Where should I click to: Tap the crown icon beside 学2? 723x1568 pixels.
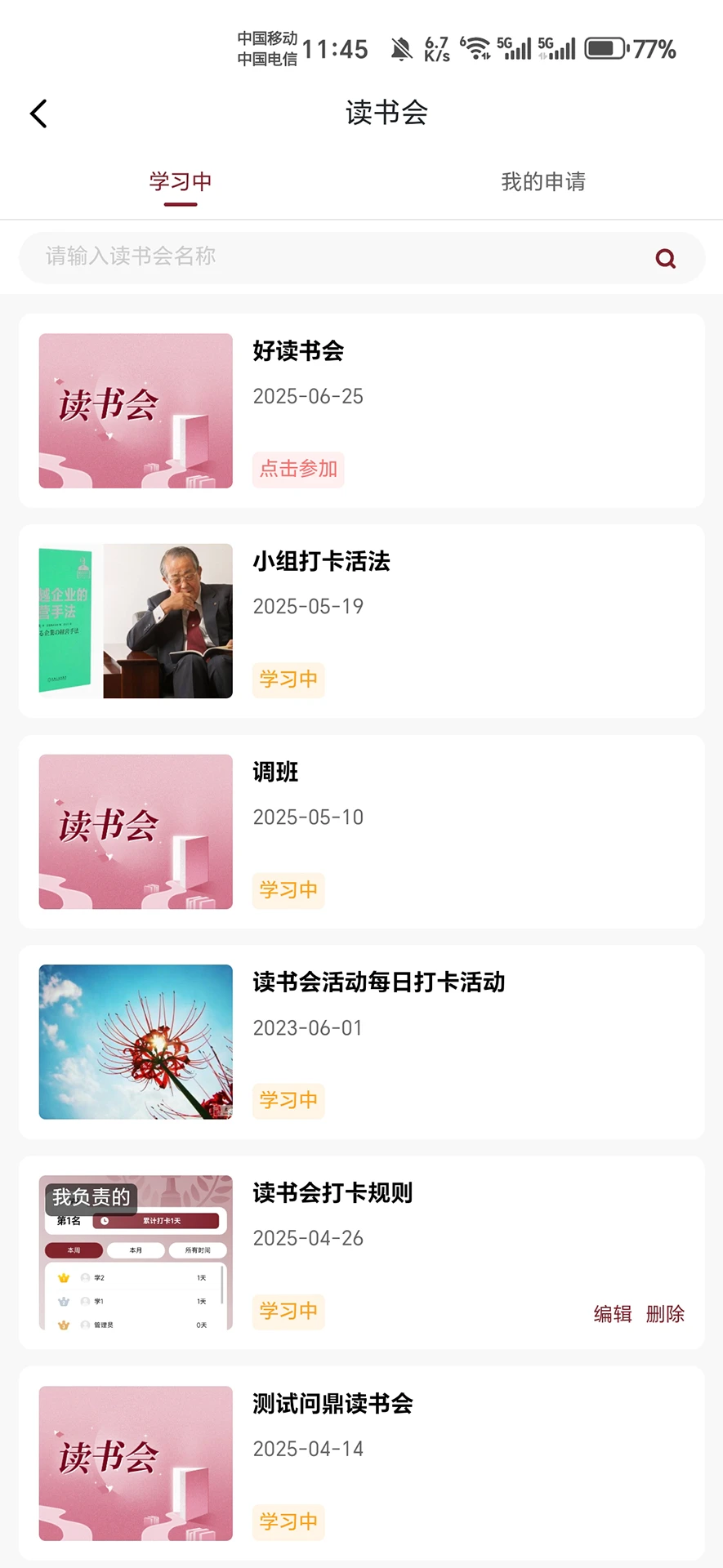[63, 1277]
